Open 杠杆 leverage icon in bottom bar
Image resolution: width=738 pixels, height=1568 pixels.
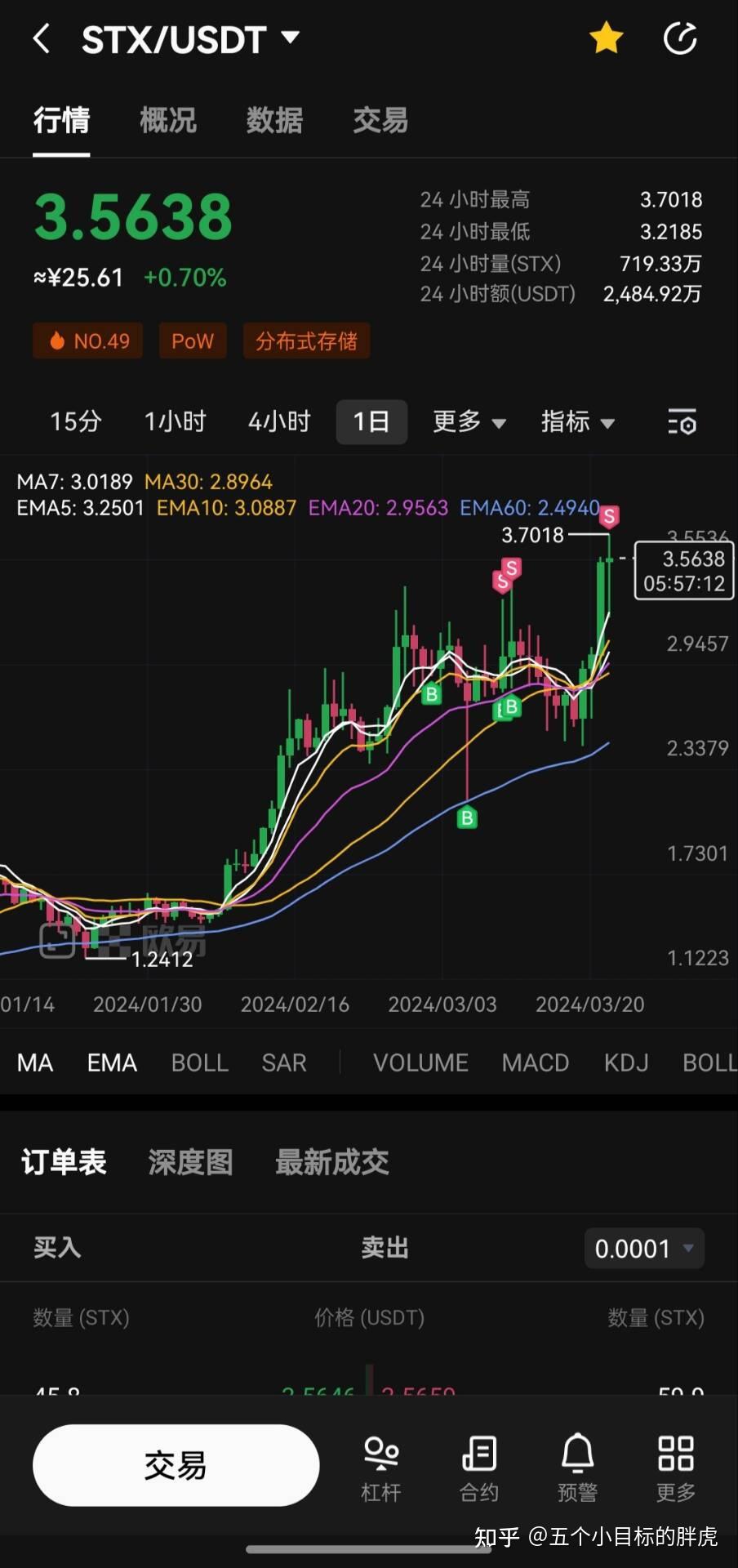(380, 1466)
